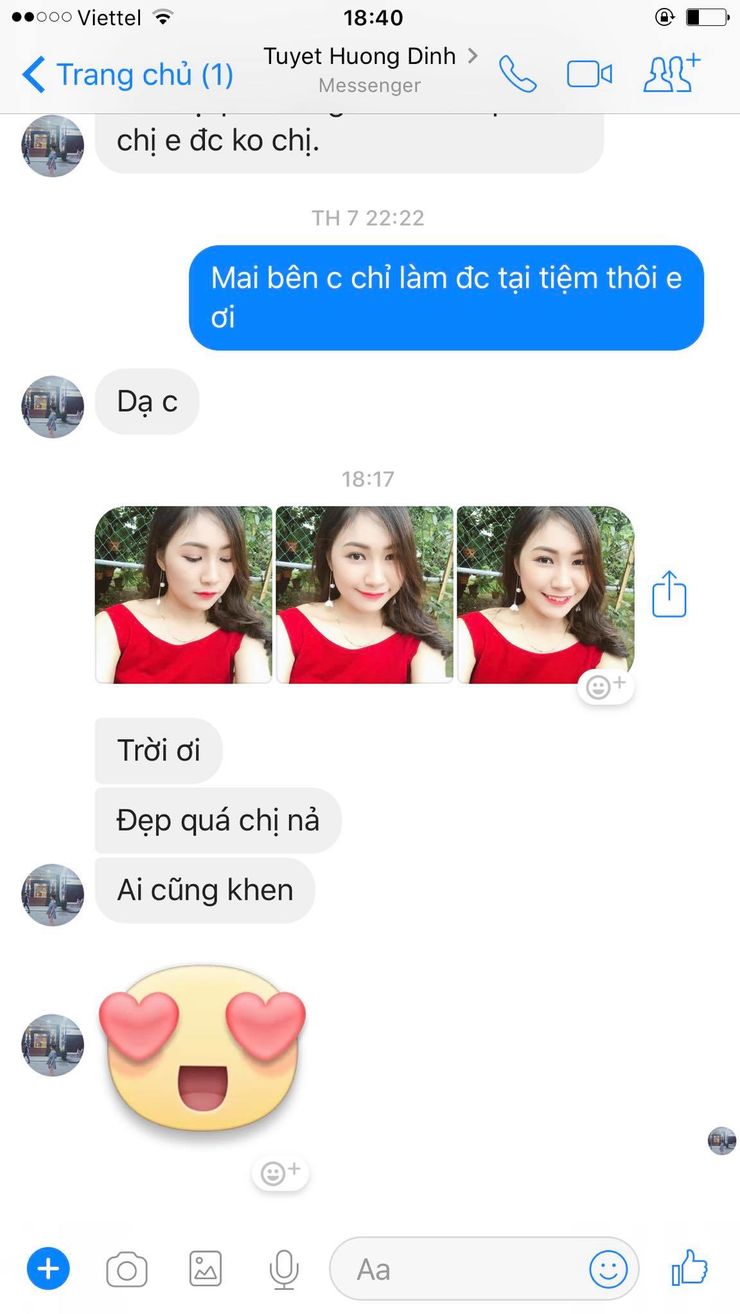This screenshot has width=740, height=1314.
Task: Go back to Trang chủ
Action: pos(127,75)
